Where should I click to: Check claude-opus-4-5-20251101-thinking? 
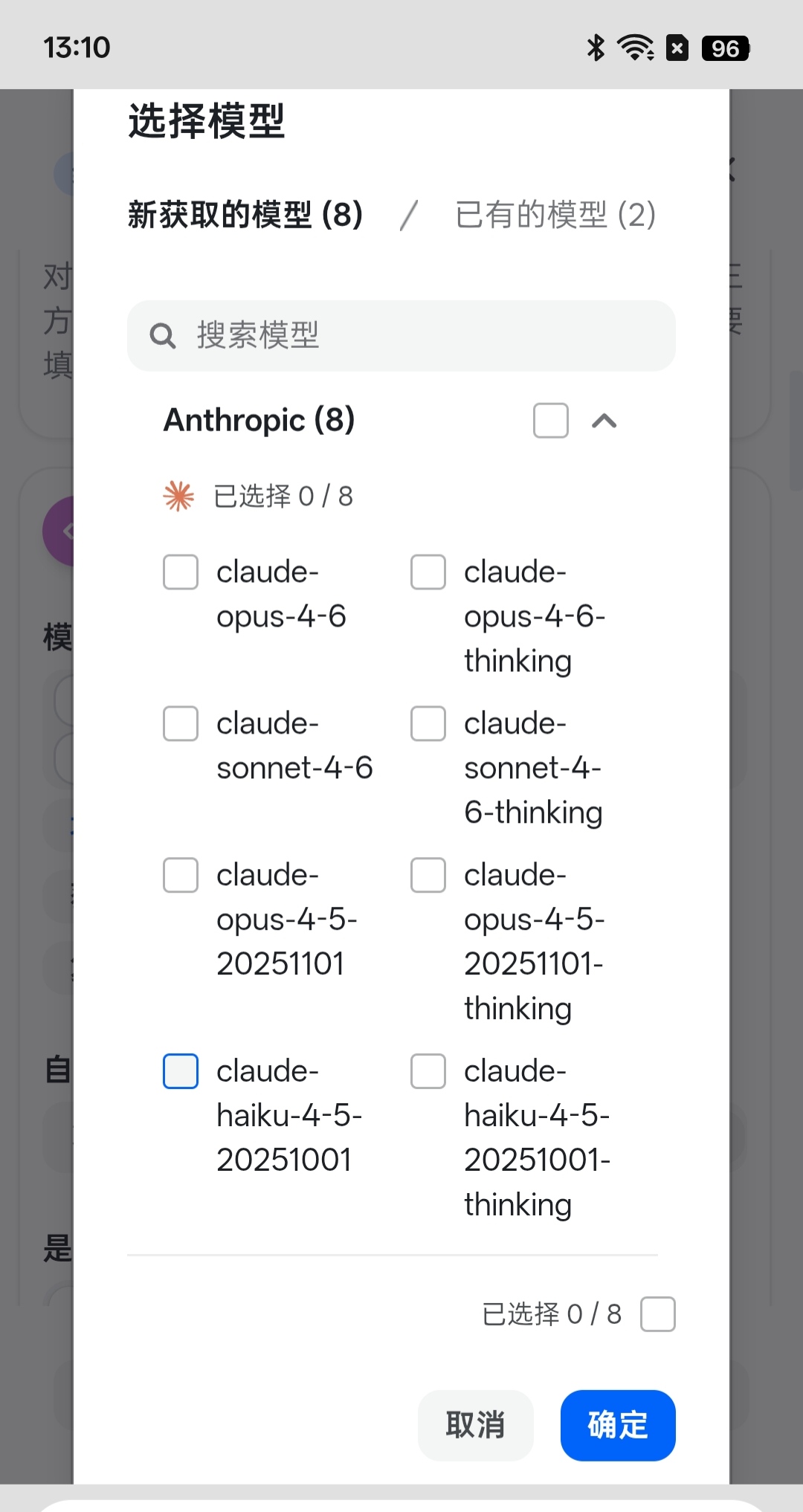(x=428, y=876)
